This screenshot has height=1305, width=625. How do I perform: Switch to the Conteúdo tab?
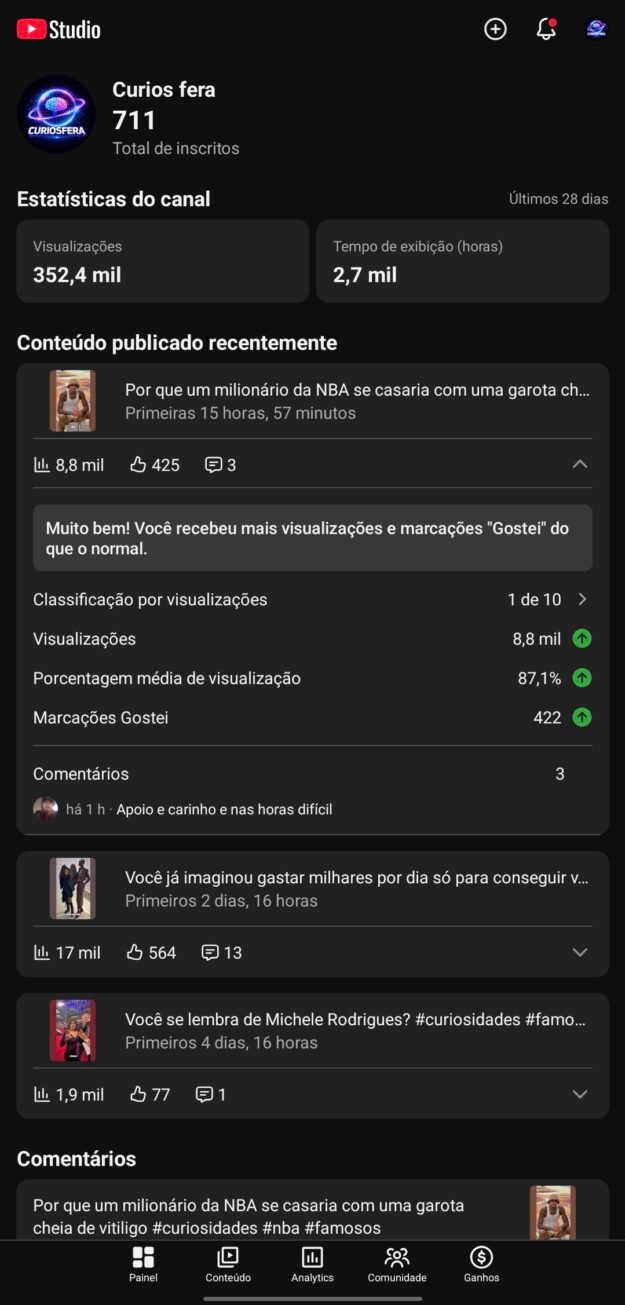click(228, 1264)
